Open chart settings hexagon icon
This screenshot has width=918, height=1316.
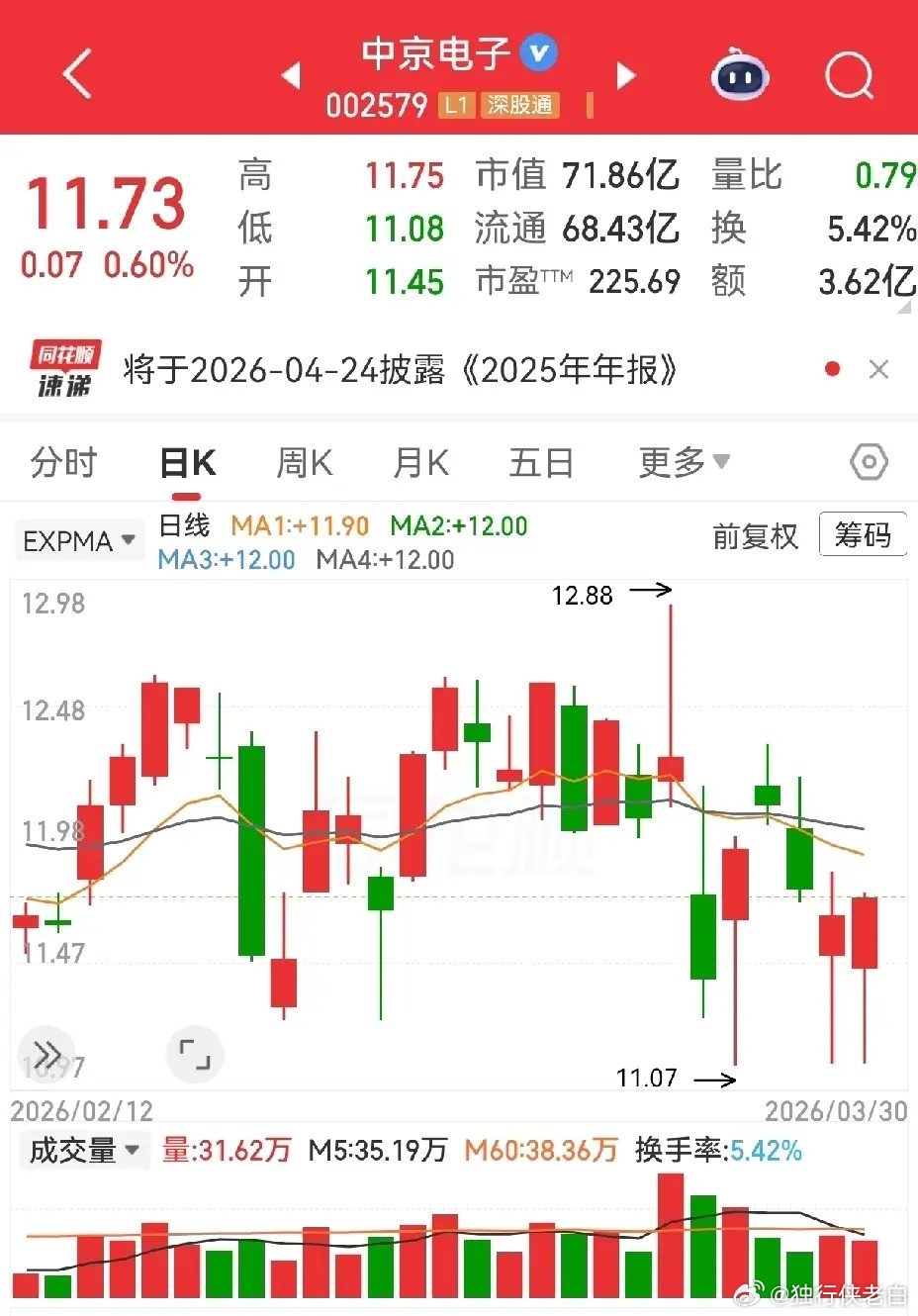click(869, 462)
